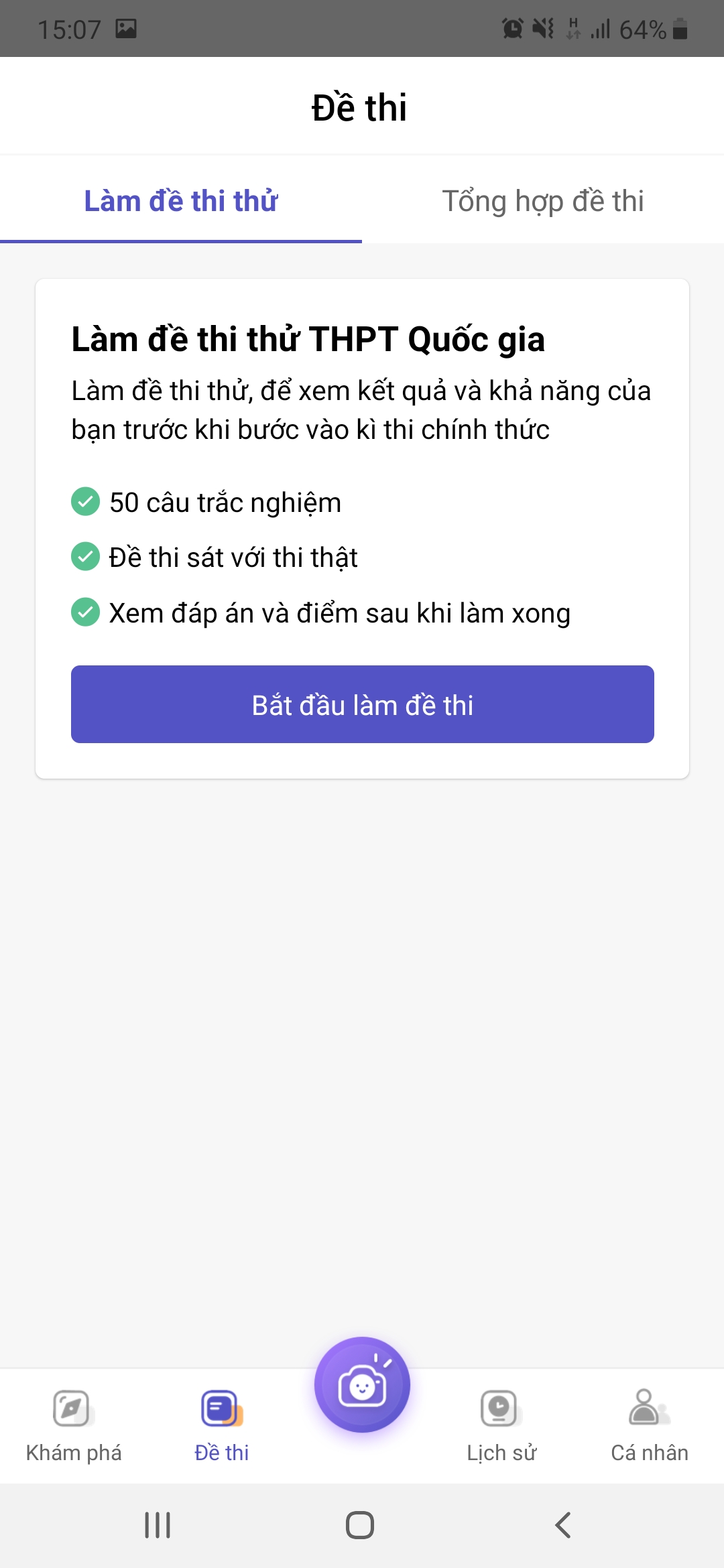The width and height of the screenshot is (724, 1568).
Task: Start exam with Bắt đầu làm đề thi
Action: point(362,704)
